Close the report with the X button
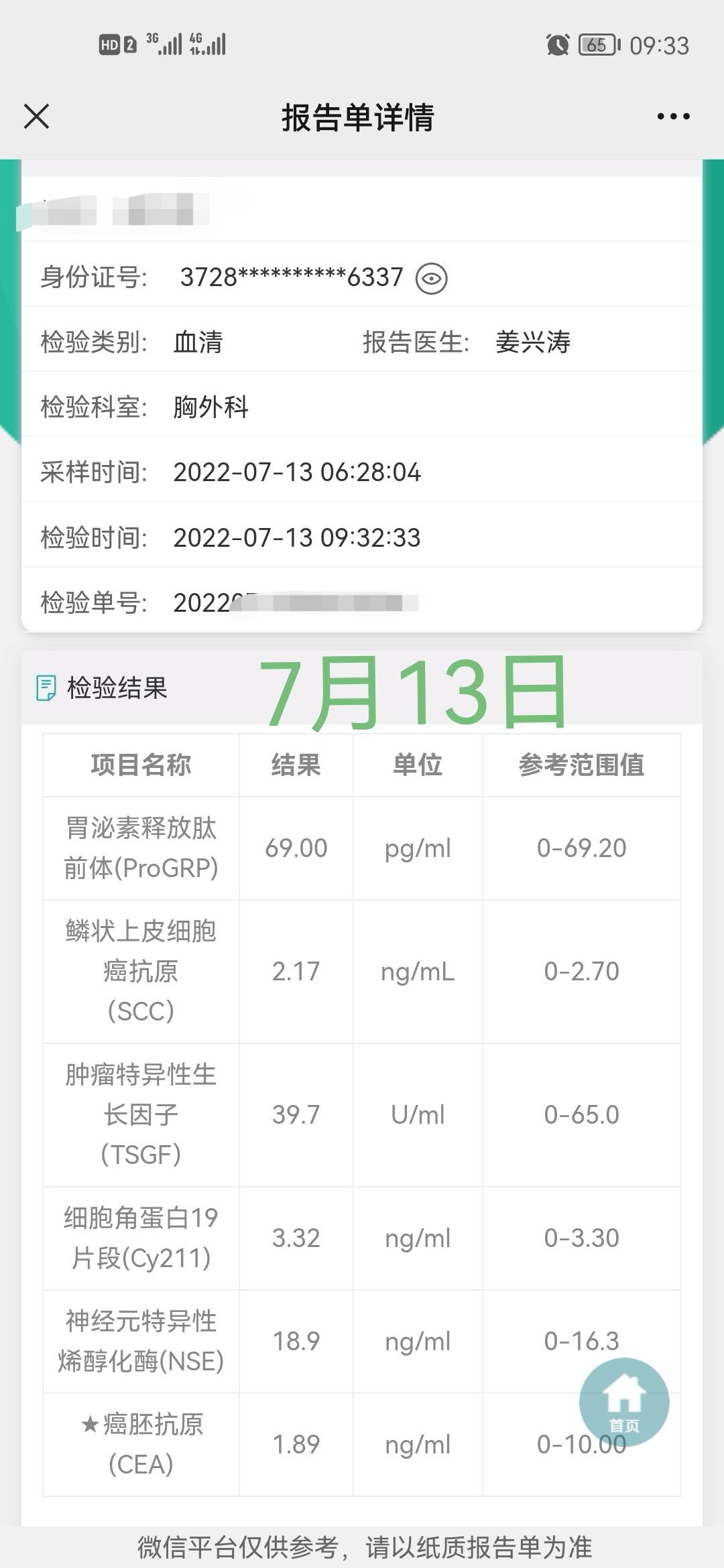This screenshot has width=724, height=1568. click(x=37, y=116)
